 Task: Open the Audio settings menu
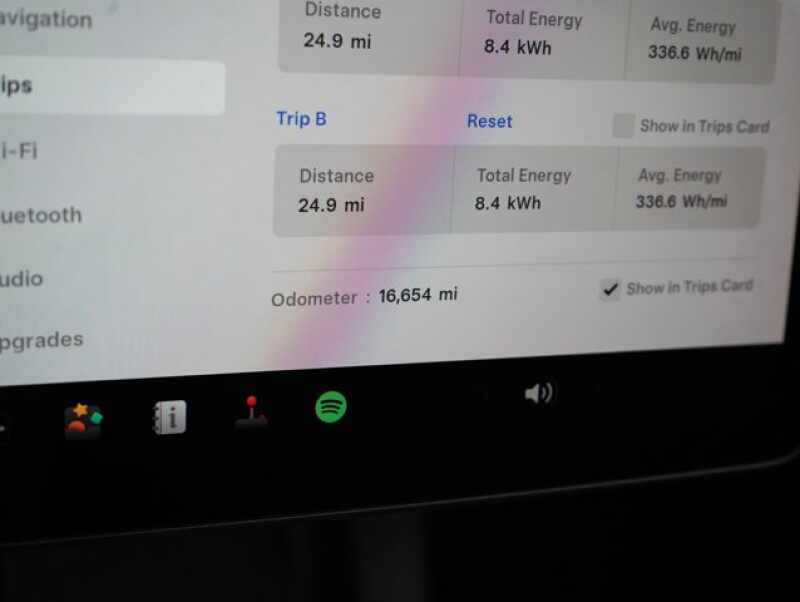22,278
